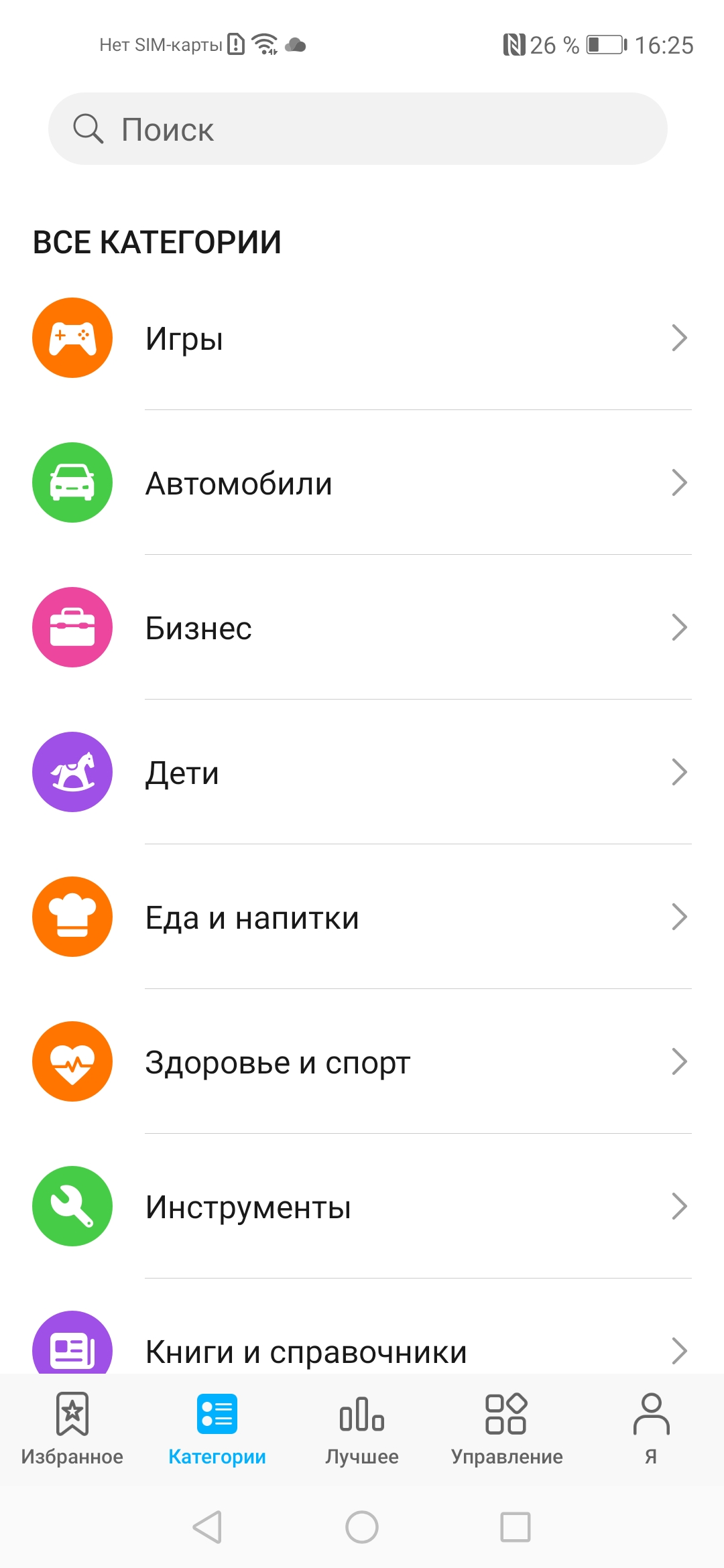Screen dimensions: 724x1568
Task: Tap the Поиск search field
Action: pos(358,129)
